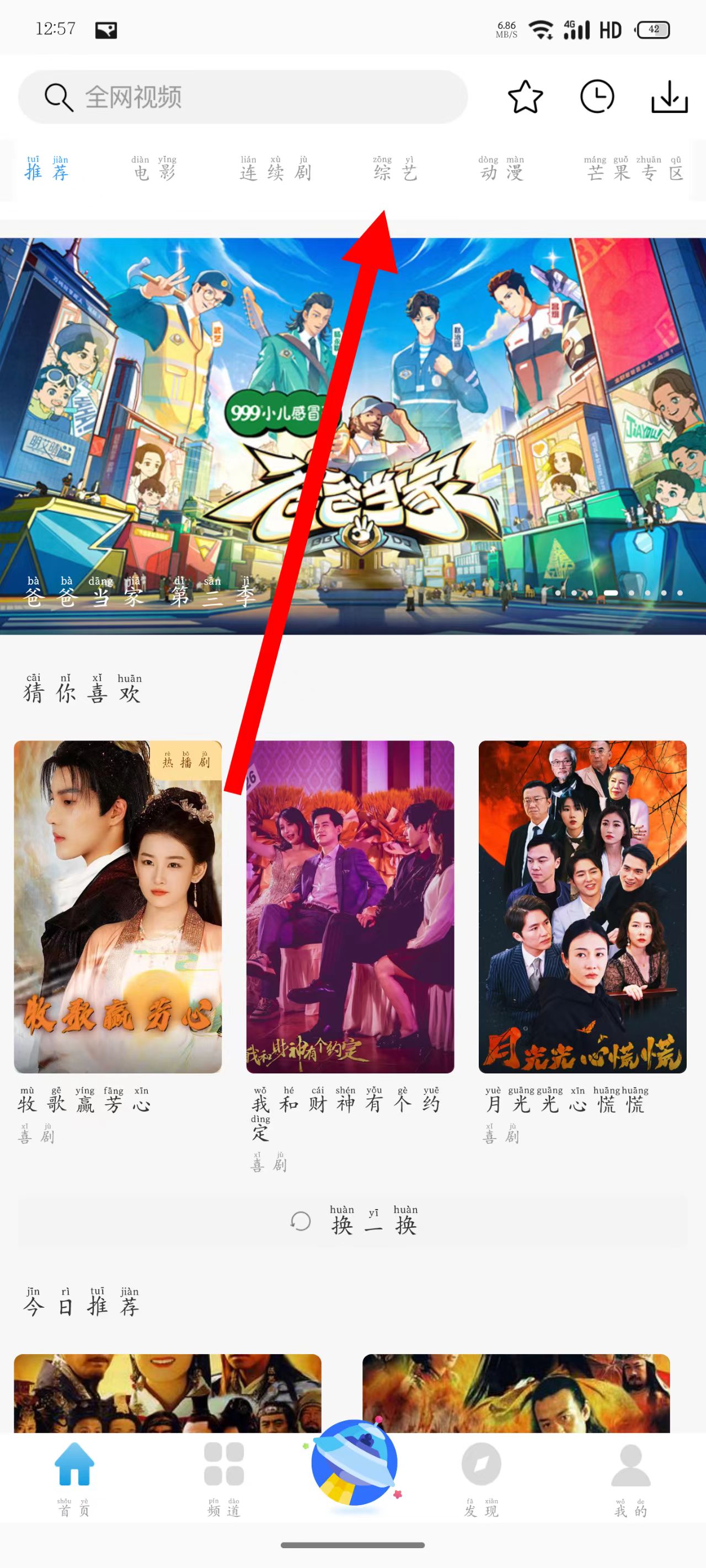Screen dimensions: 706x1568
Task: Switch to the 动漫 tab
Action: click(501, 170)
